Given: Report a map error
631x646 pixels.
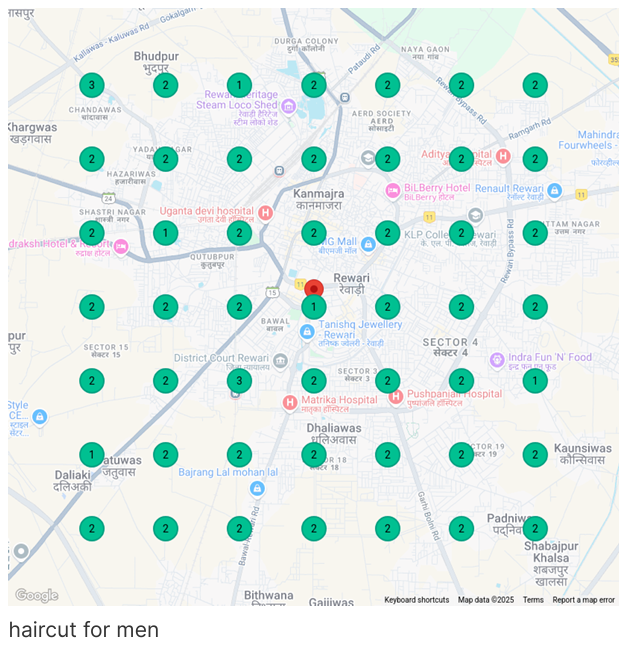Looking at the screenshot, I should pos(583,600).
